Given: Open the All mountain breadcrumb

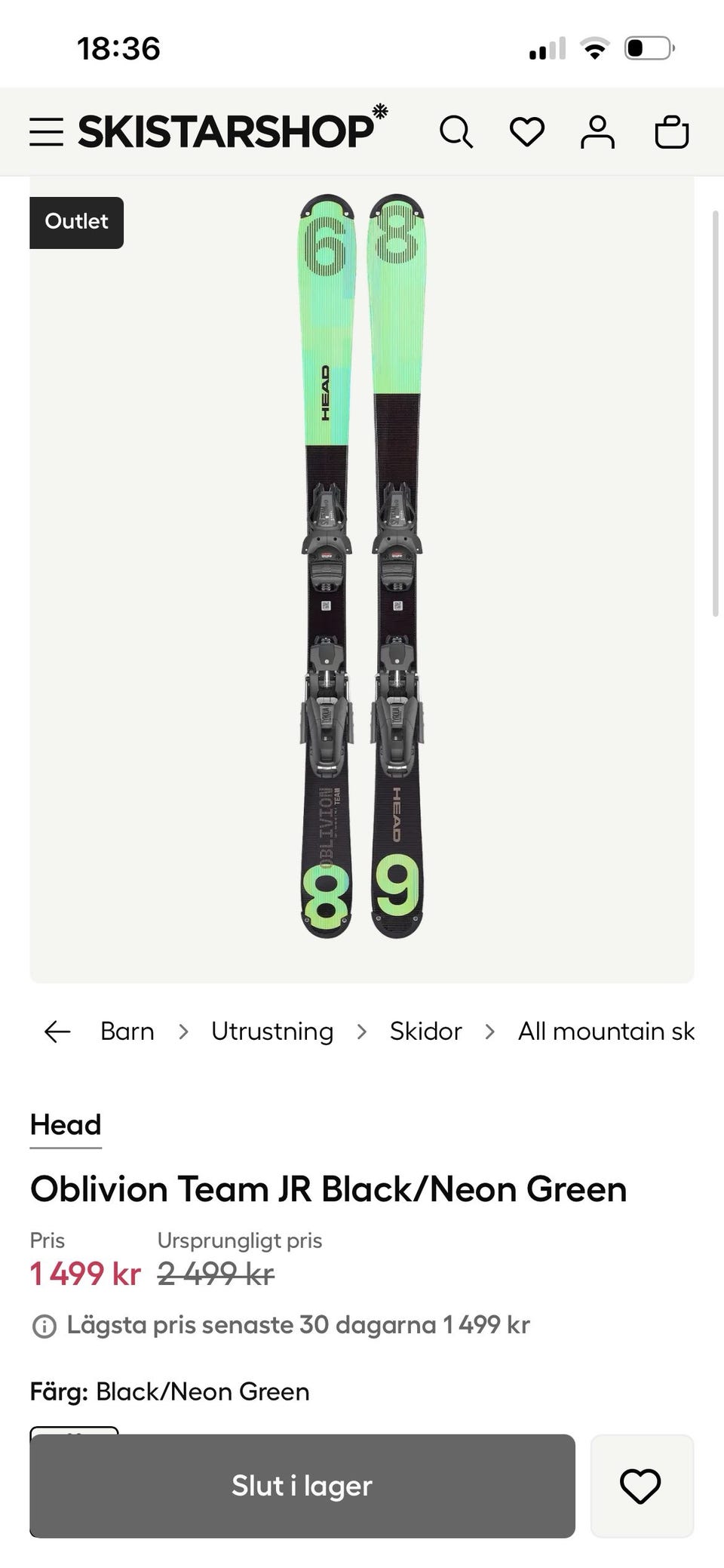Looking at the screenshot, I should tap(606, 1031).
